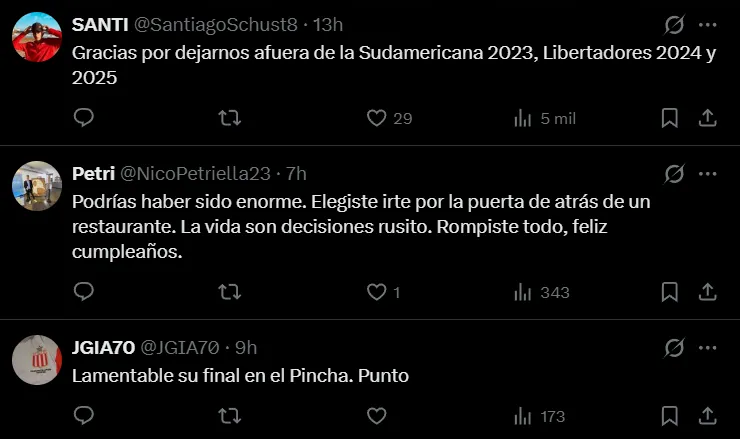Viewport: 740px width, 439px height.
Task: Share SANTI's tweet
Action: click(x=707, y=118)
